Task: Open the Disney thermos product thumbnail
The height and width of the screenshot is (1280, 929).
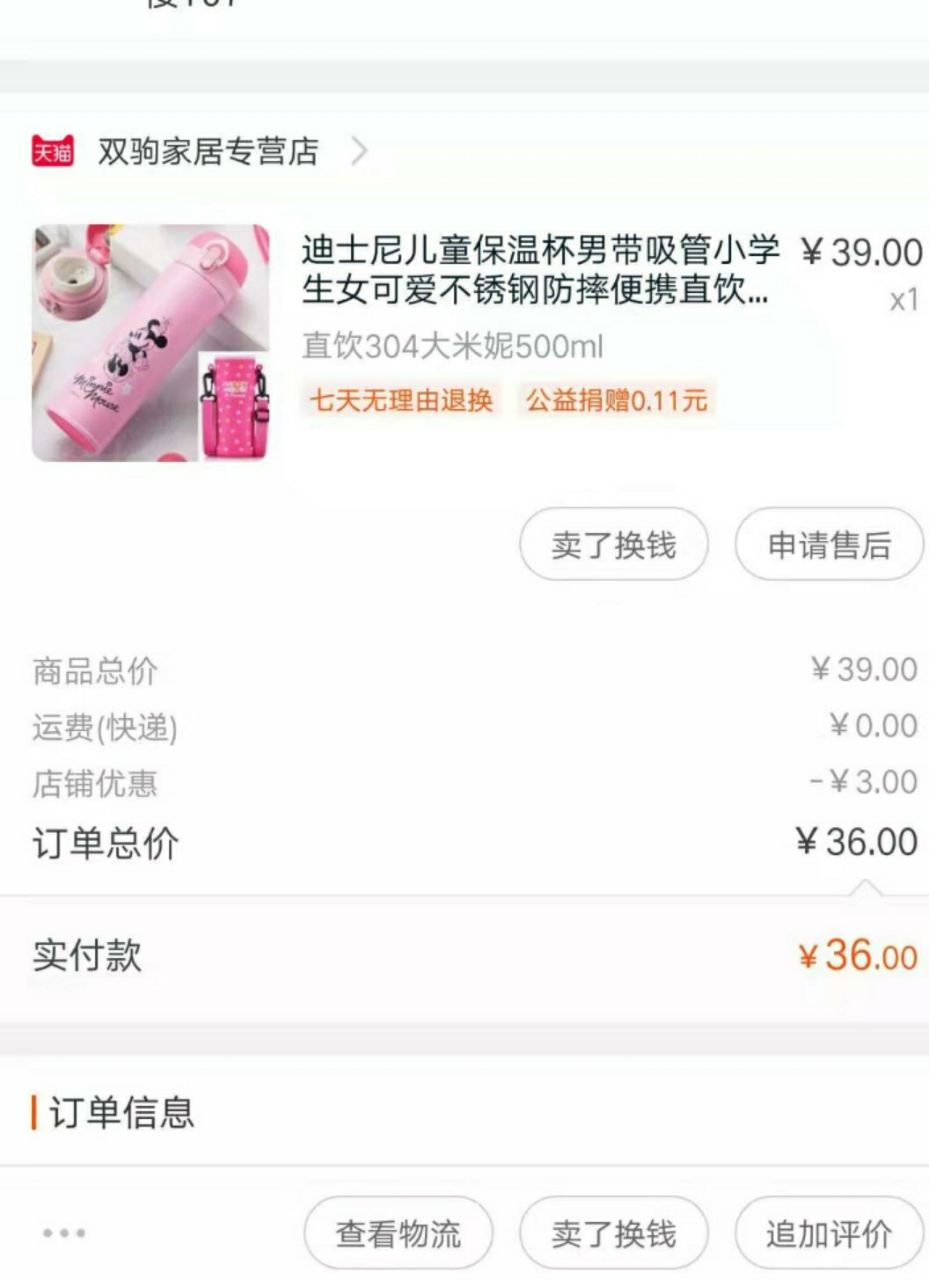Action: (151, 343)
